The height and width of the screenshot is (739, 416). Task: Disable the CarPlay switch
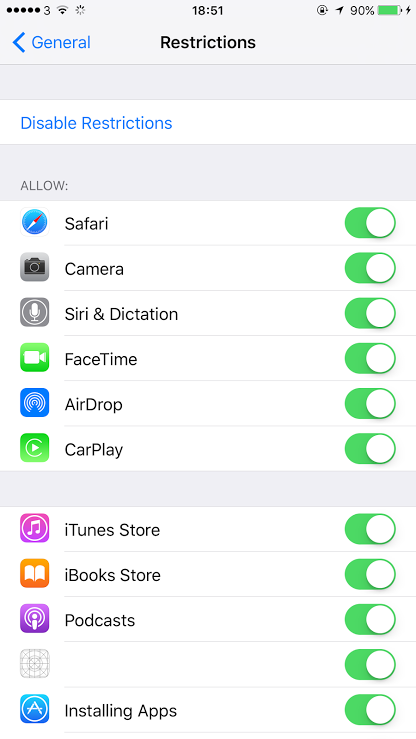click(x=370, y=449)
